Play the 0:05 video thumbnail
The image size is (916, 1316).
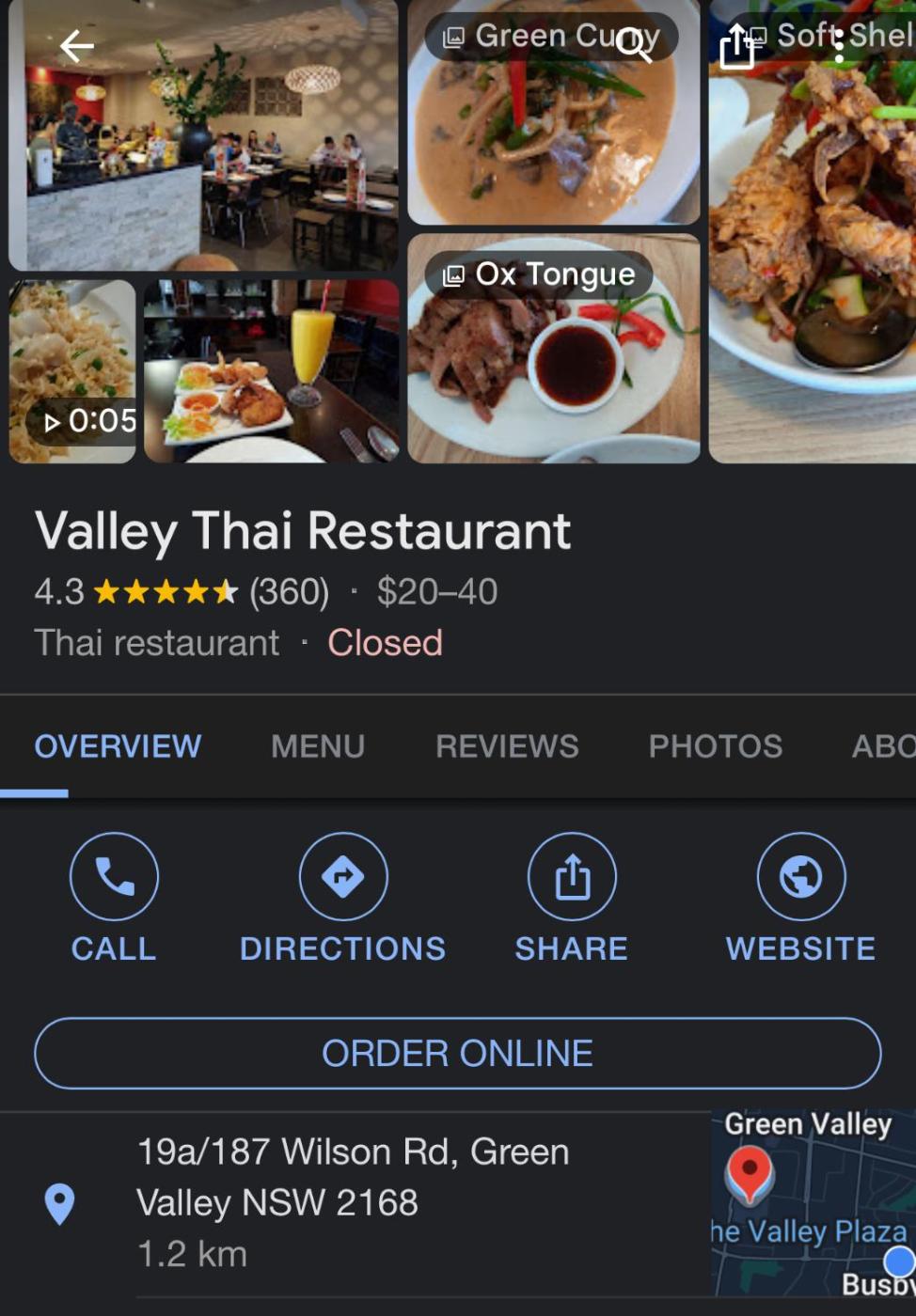tap(72, 371)
